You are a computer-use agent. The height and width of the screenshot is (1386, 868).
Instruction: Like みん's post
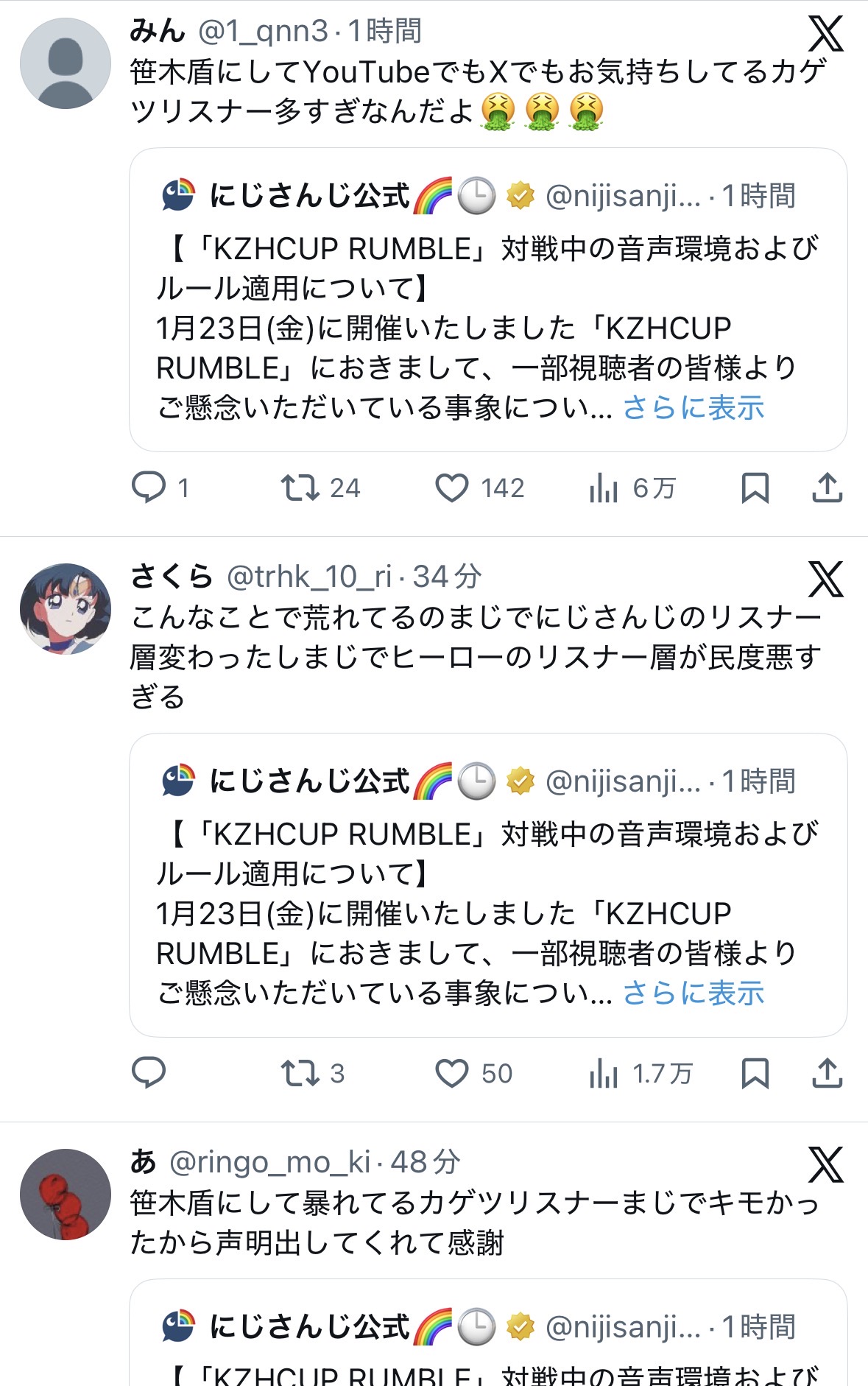[x=452, y=488]
